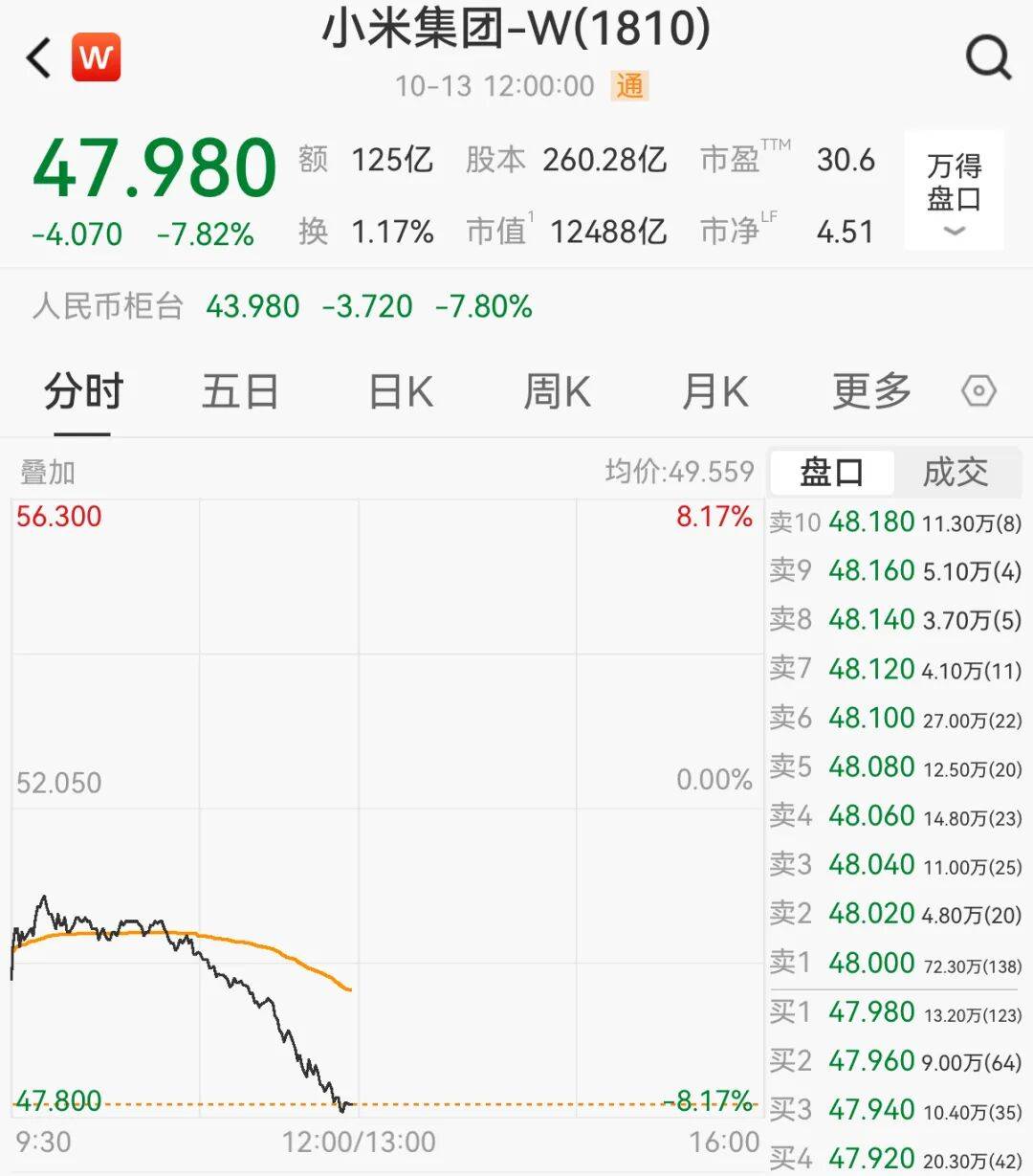Open the 更多 chart options menu
This screenshot has height=1176, width=1033.
click(869, 391)
